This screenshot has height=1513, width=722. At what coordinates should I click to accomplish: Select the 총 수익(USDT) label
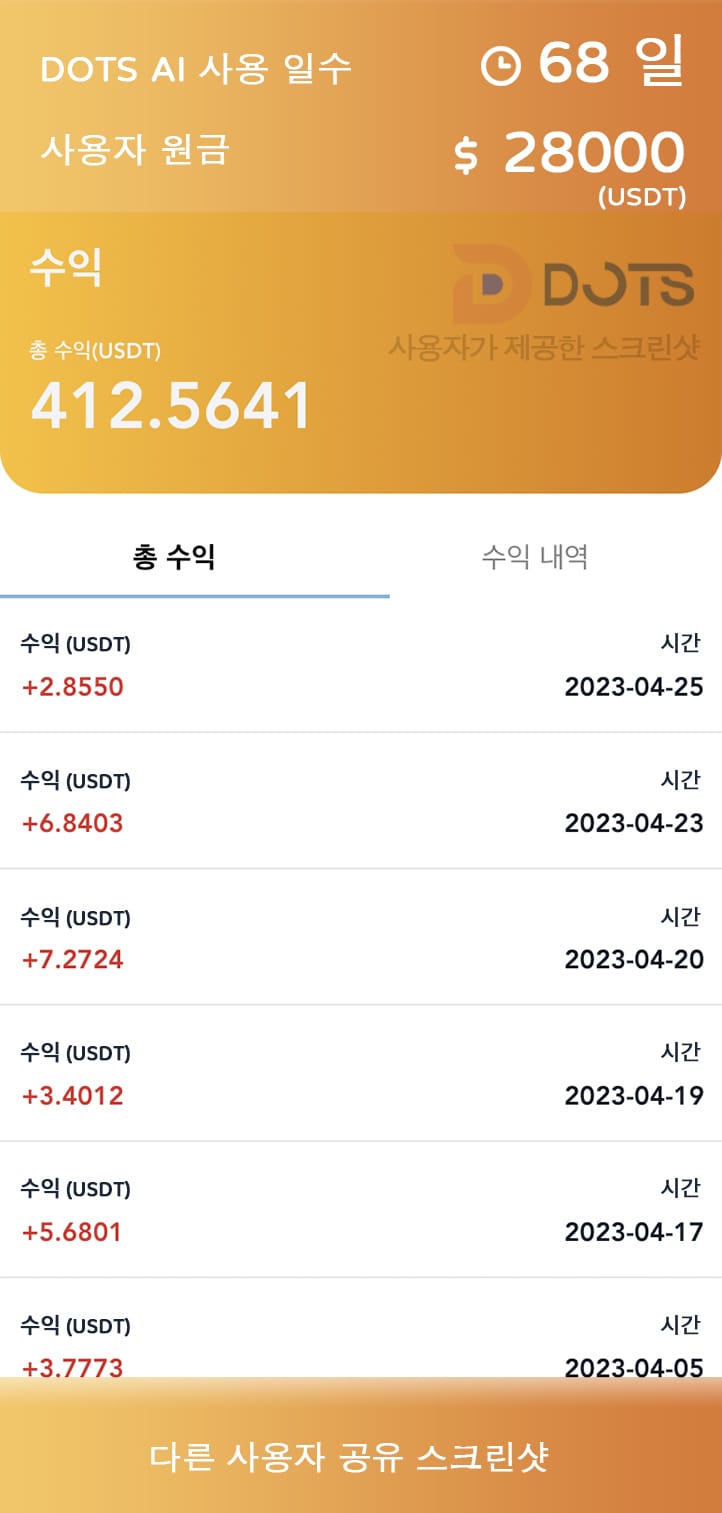(x=97, y=351)
